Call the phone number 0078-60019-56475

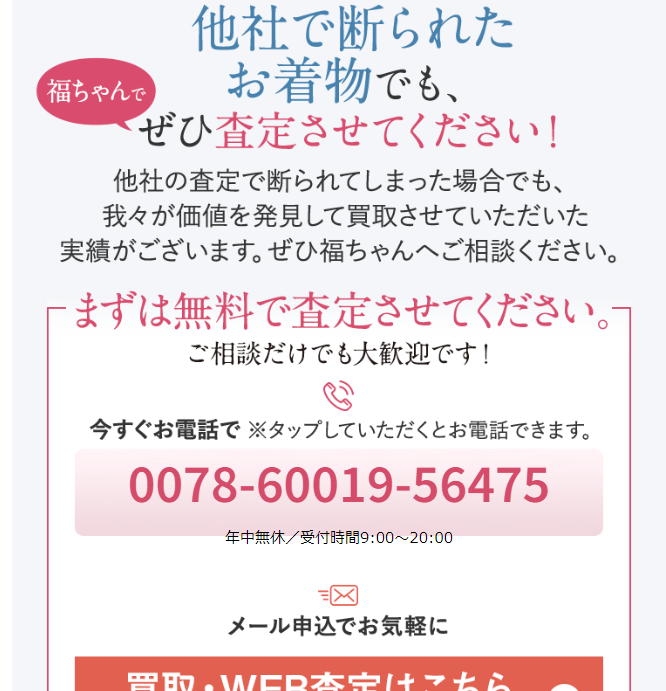(x=338, y=487)
